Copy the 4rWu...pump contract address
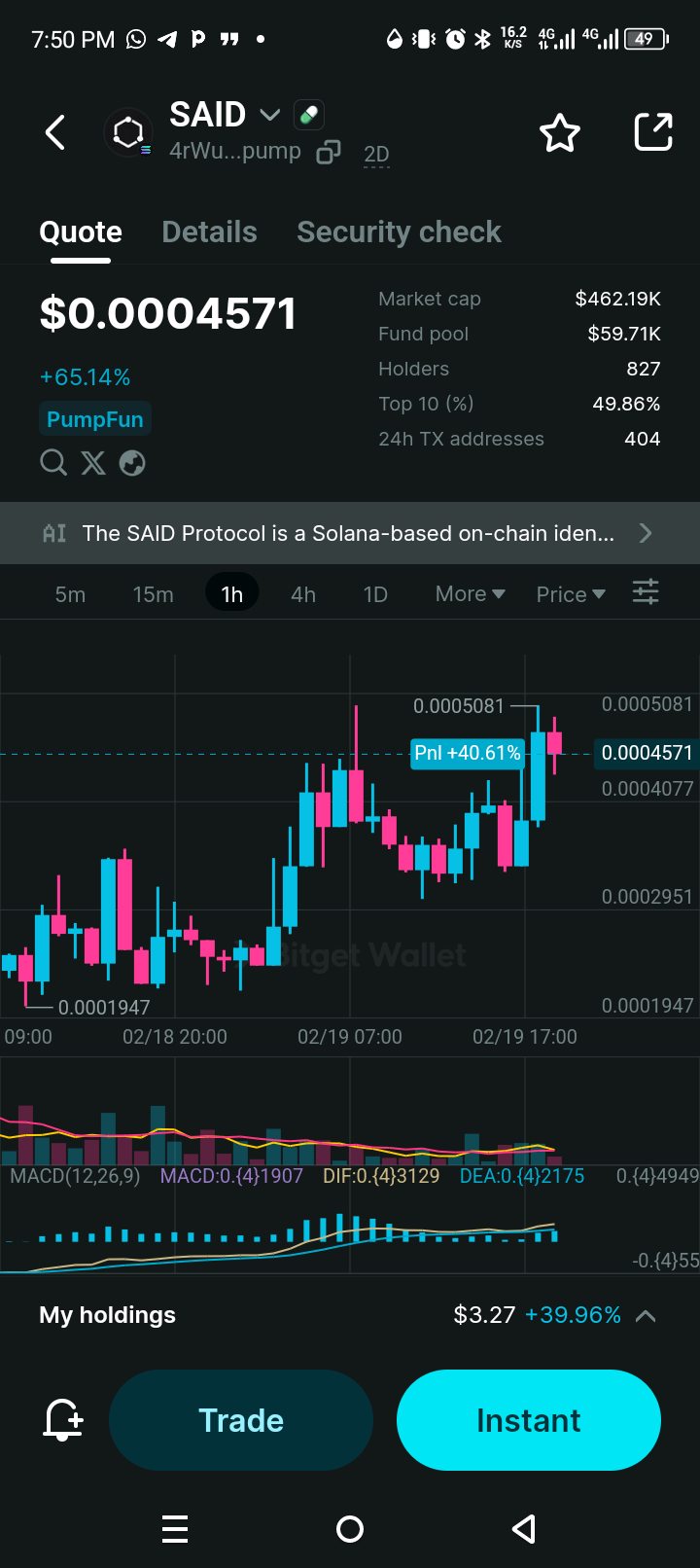 click(x=329, y=153)
